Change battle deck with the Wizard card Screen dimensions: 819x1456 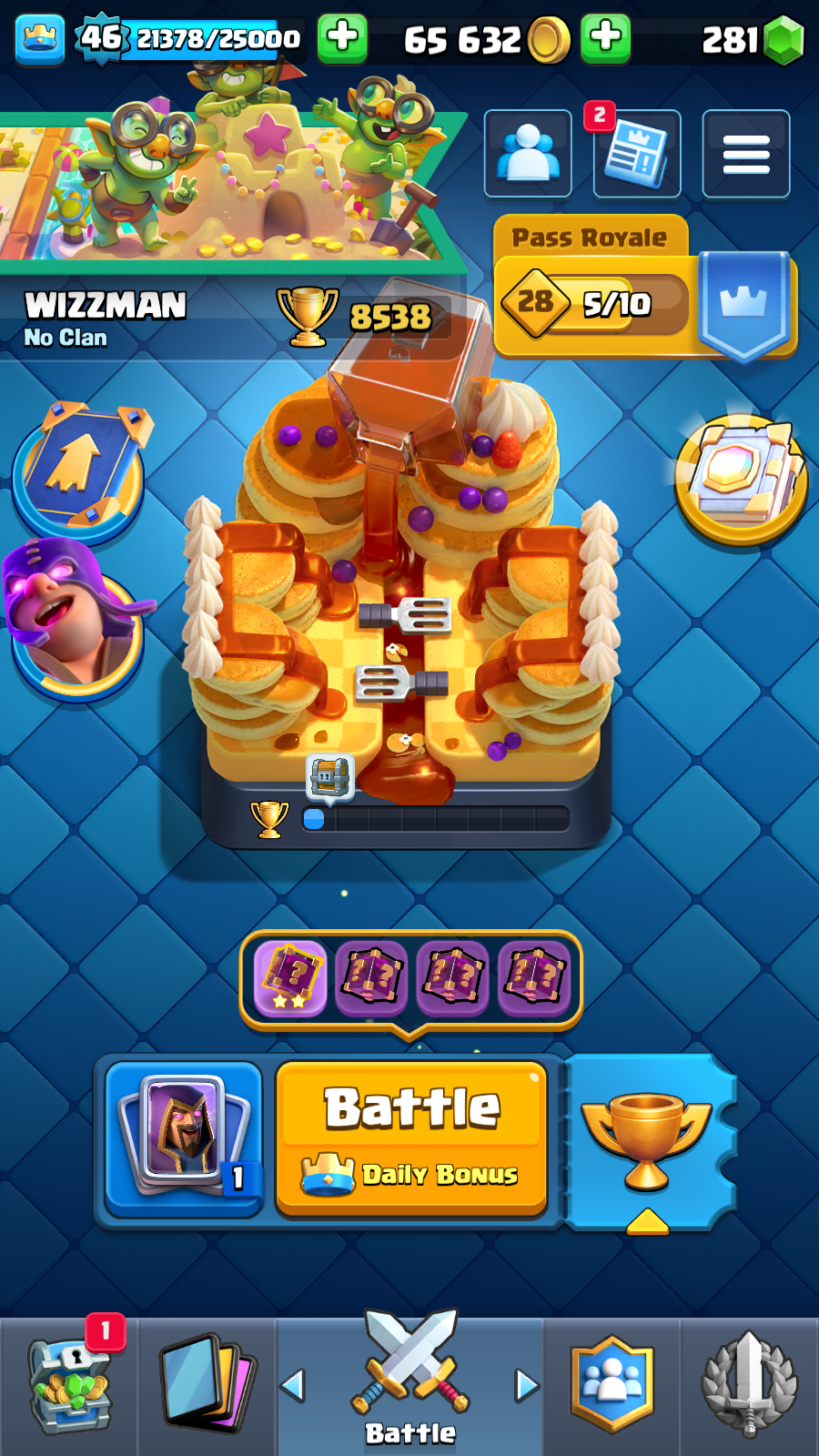tap(184, 1137)
